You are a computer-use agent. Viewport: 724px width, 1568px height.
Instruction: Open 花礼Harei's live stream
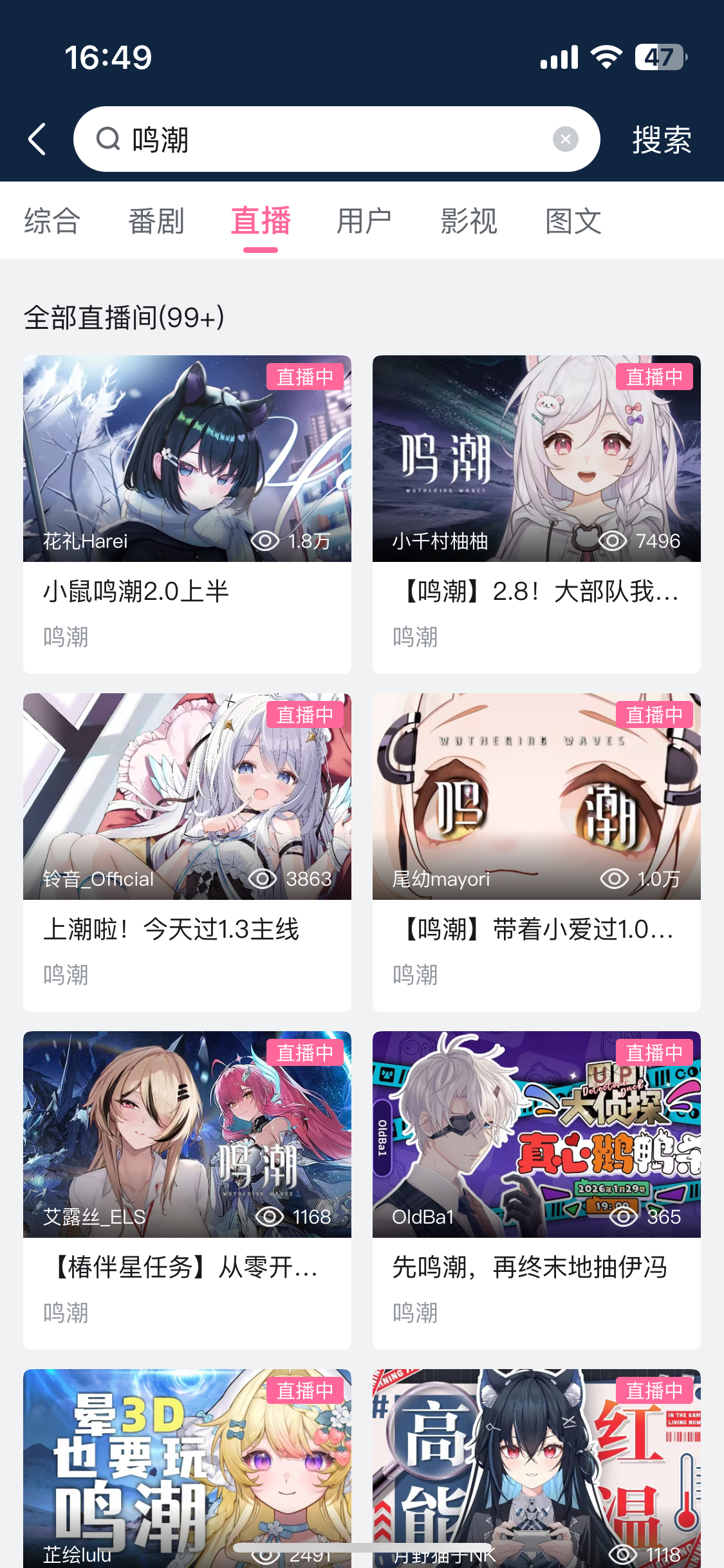coord(187,458)
